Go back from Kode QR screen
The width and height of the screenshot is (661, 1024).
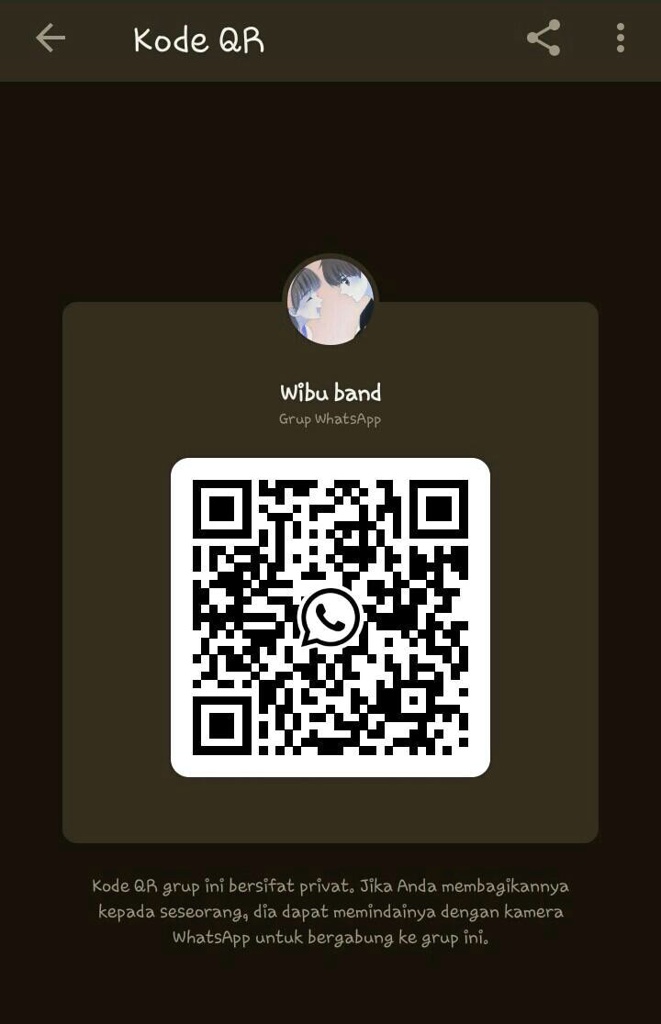click(49, 39)
